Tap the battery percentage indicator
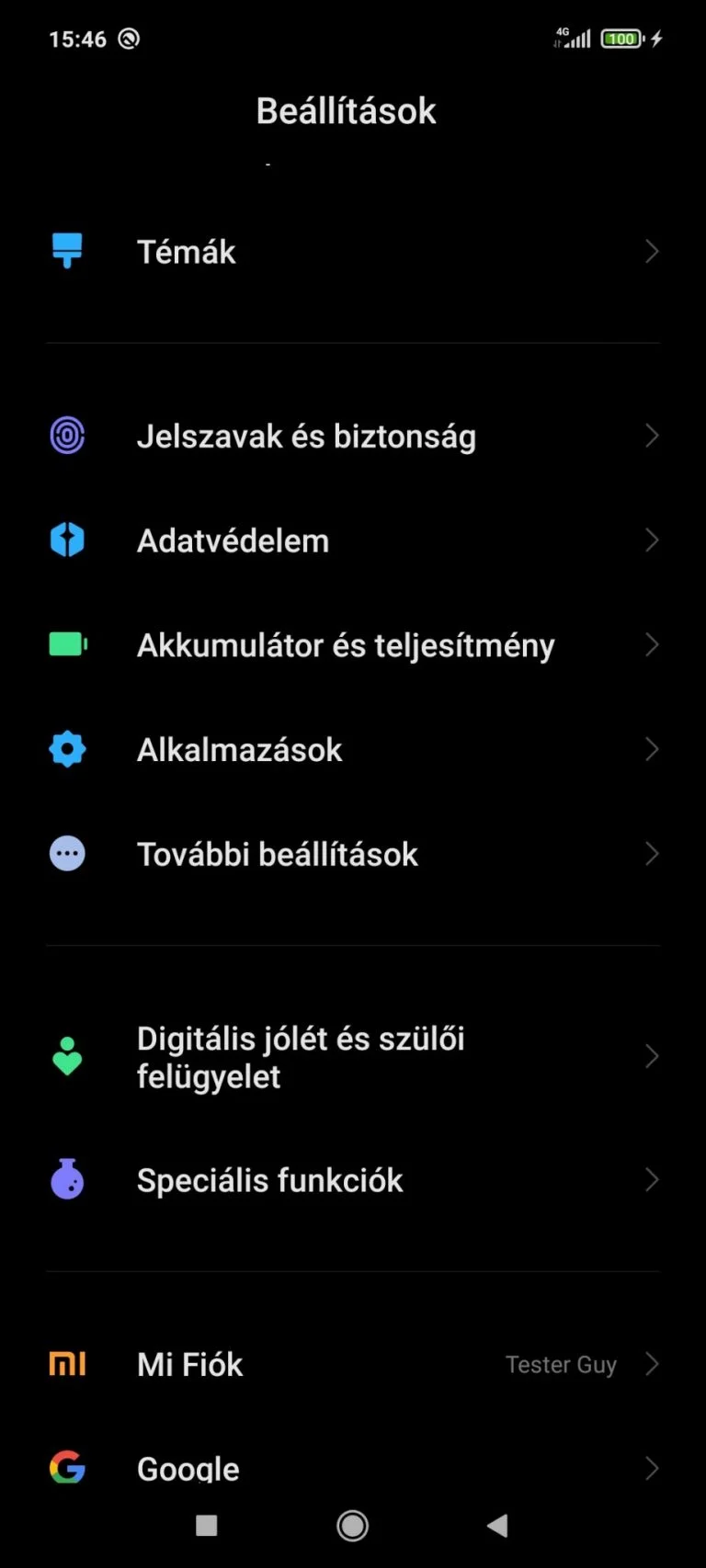The width and height of the screenshot is (706, 1568). point(621,39)
